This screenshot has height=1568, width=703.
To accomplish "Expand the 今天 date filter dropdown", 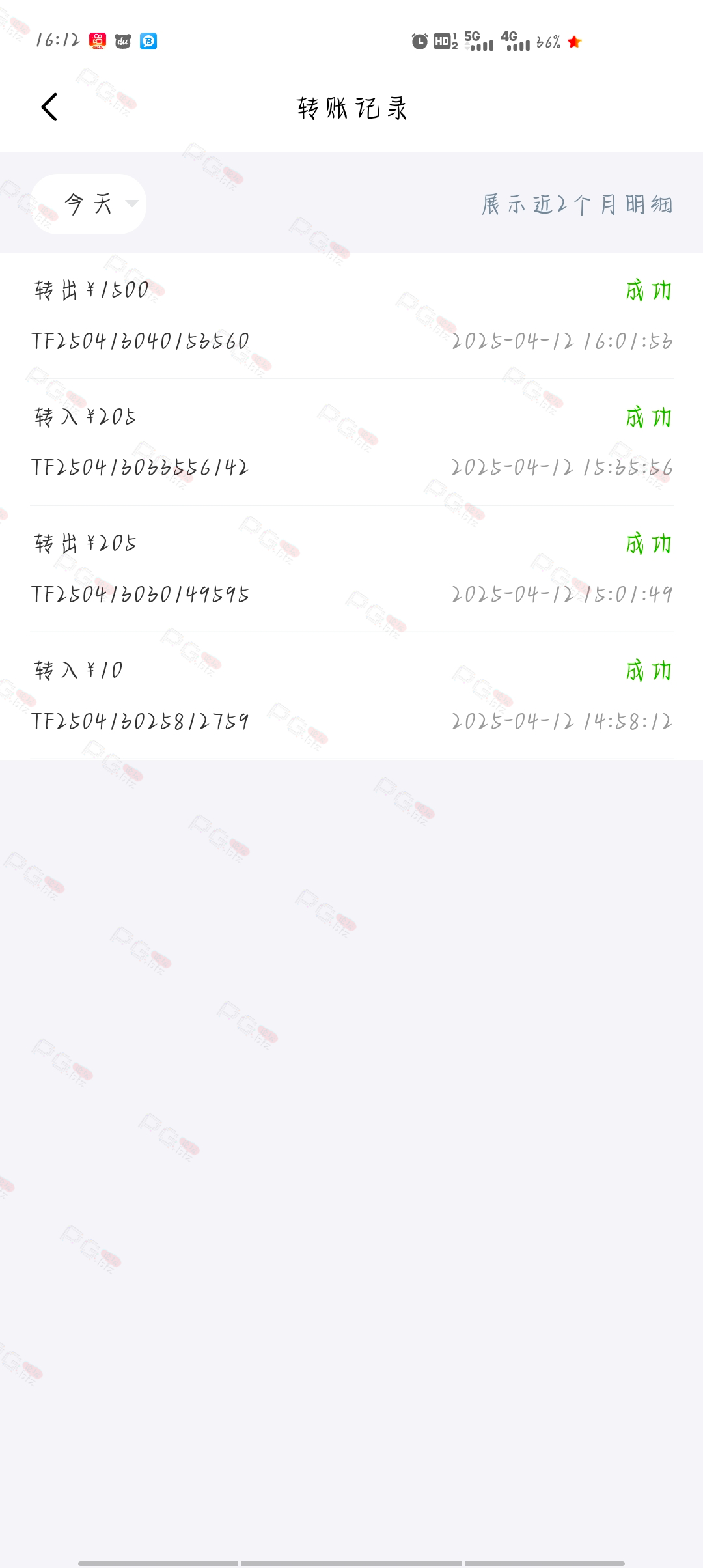I will (89, 204).
